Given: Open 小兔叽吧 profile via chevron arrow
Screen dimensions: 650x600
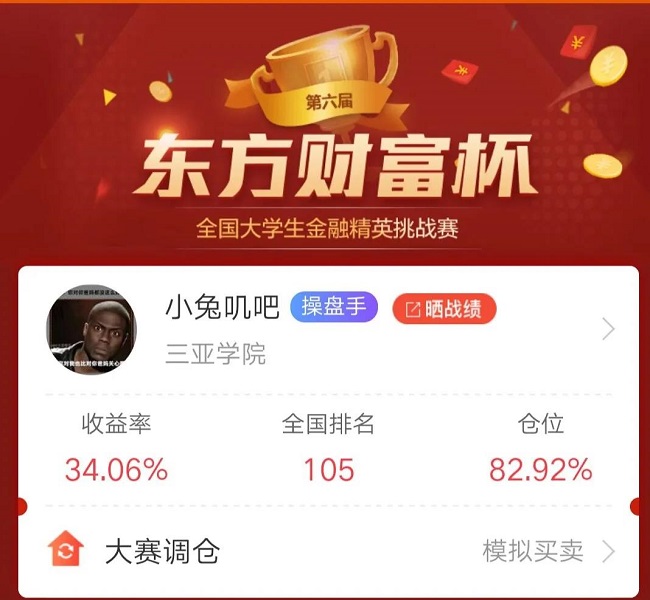Looking at the screenshot, I should pos(608,329).
